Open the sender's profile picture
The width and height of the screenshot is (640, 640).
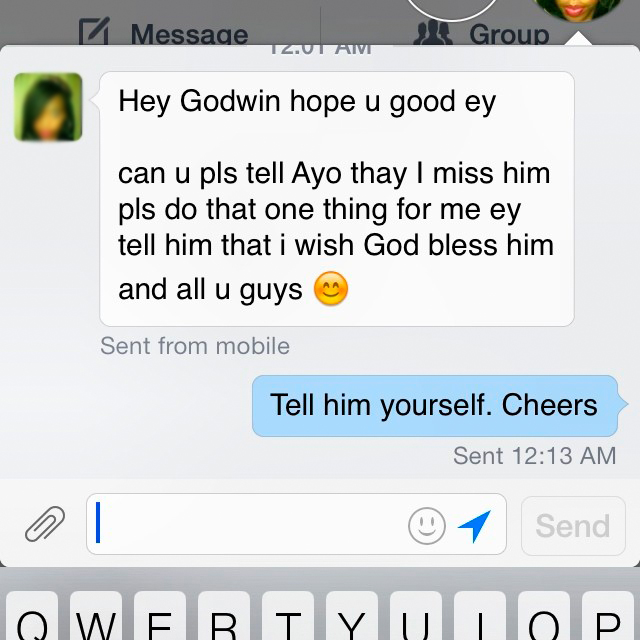tap(48, 107)
